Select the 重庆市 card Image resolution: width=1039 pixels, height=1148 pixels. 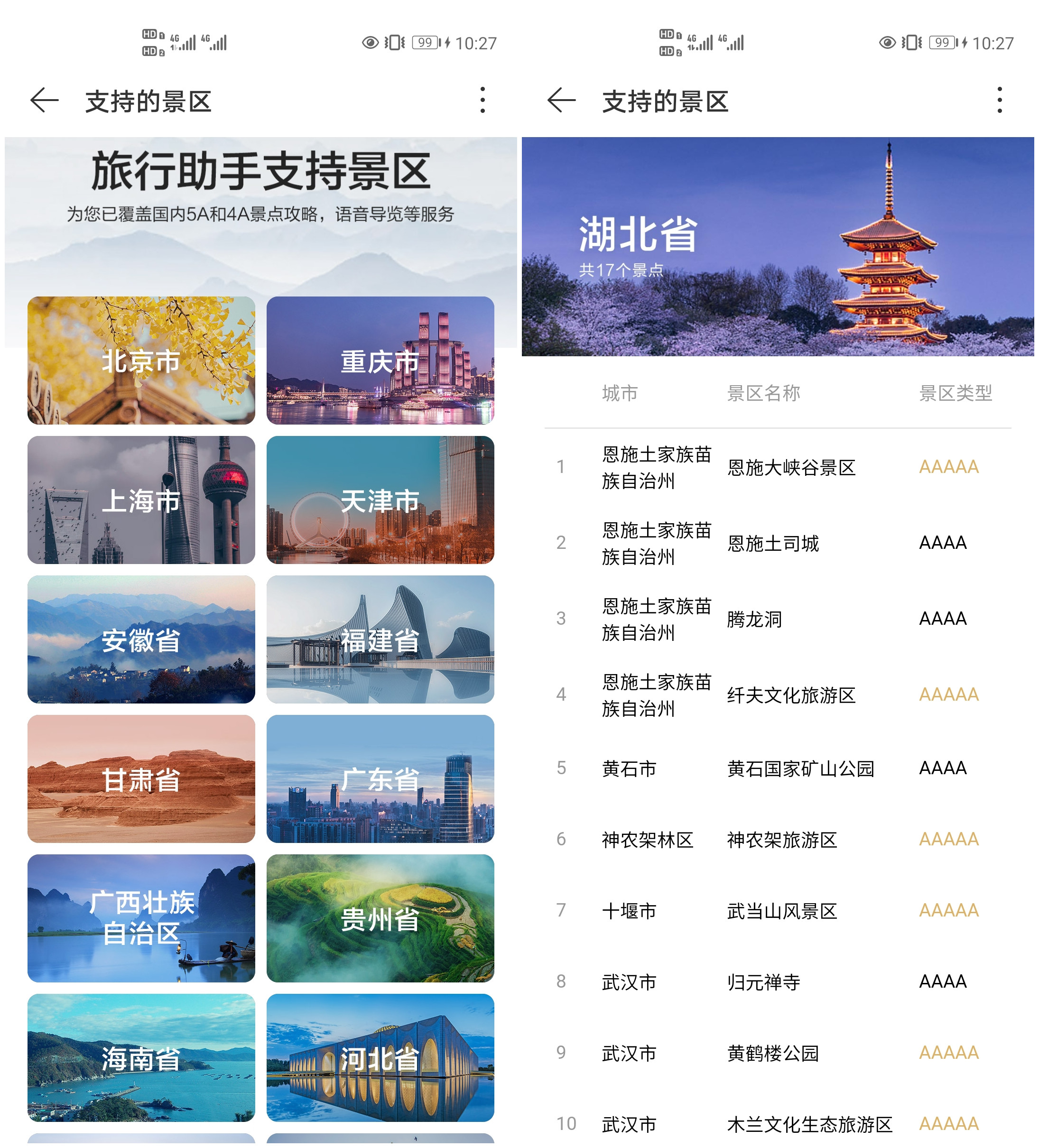(x=380, y=361)
